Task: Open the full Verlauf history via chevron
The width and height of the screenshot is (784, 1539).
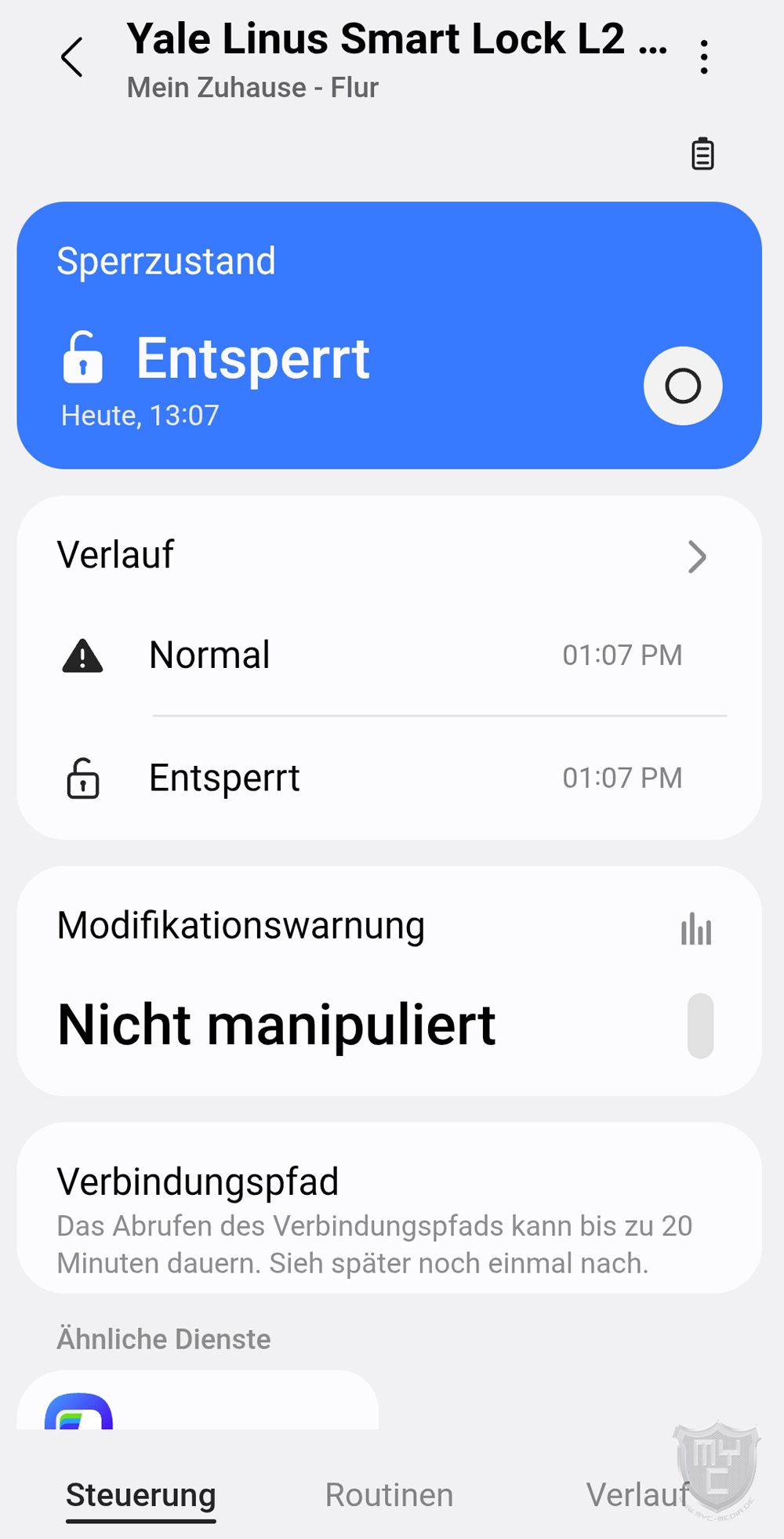Action: (x=696, y=557)
